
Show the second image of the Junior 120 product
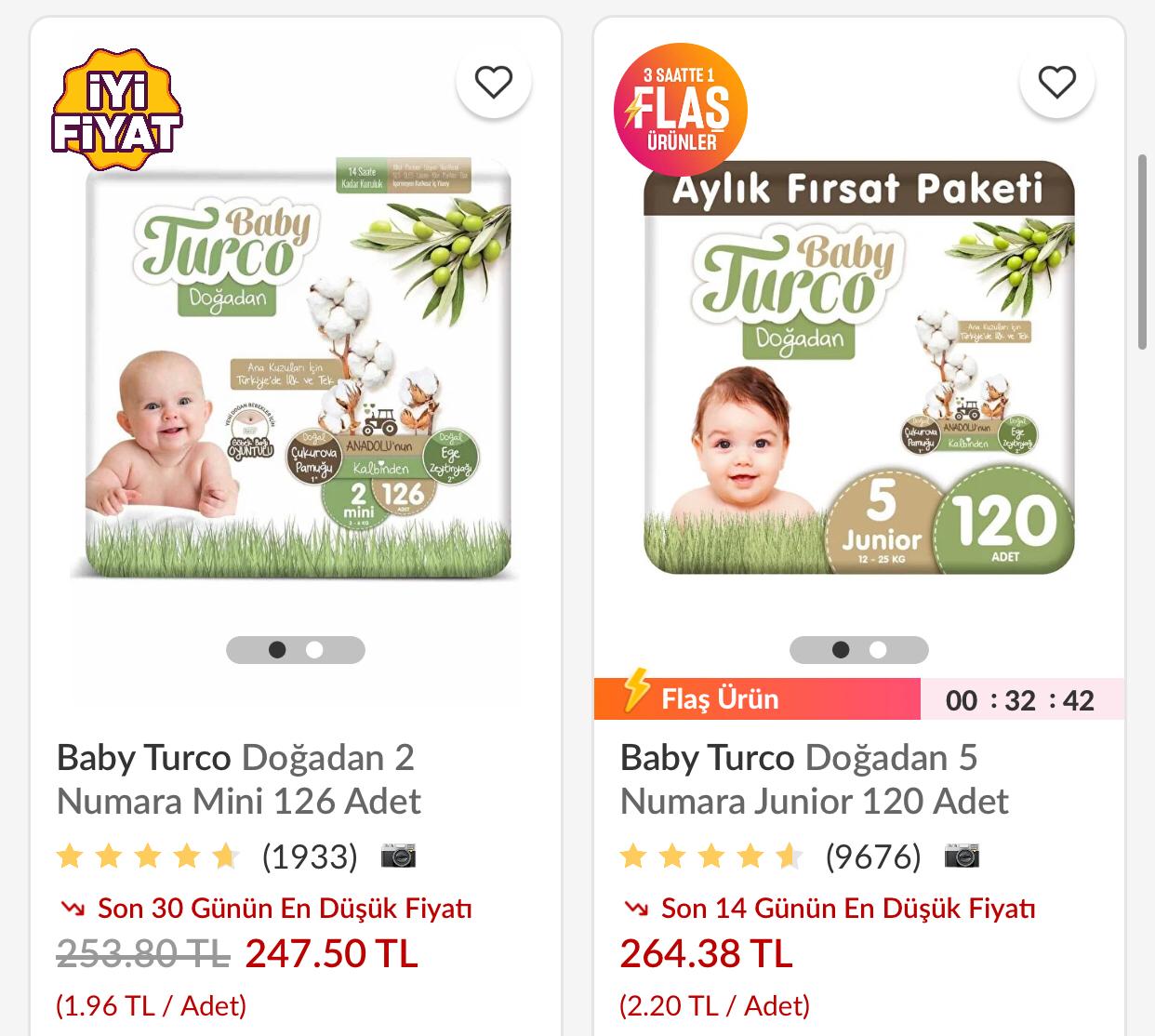[878, 650]
